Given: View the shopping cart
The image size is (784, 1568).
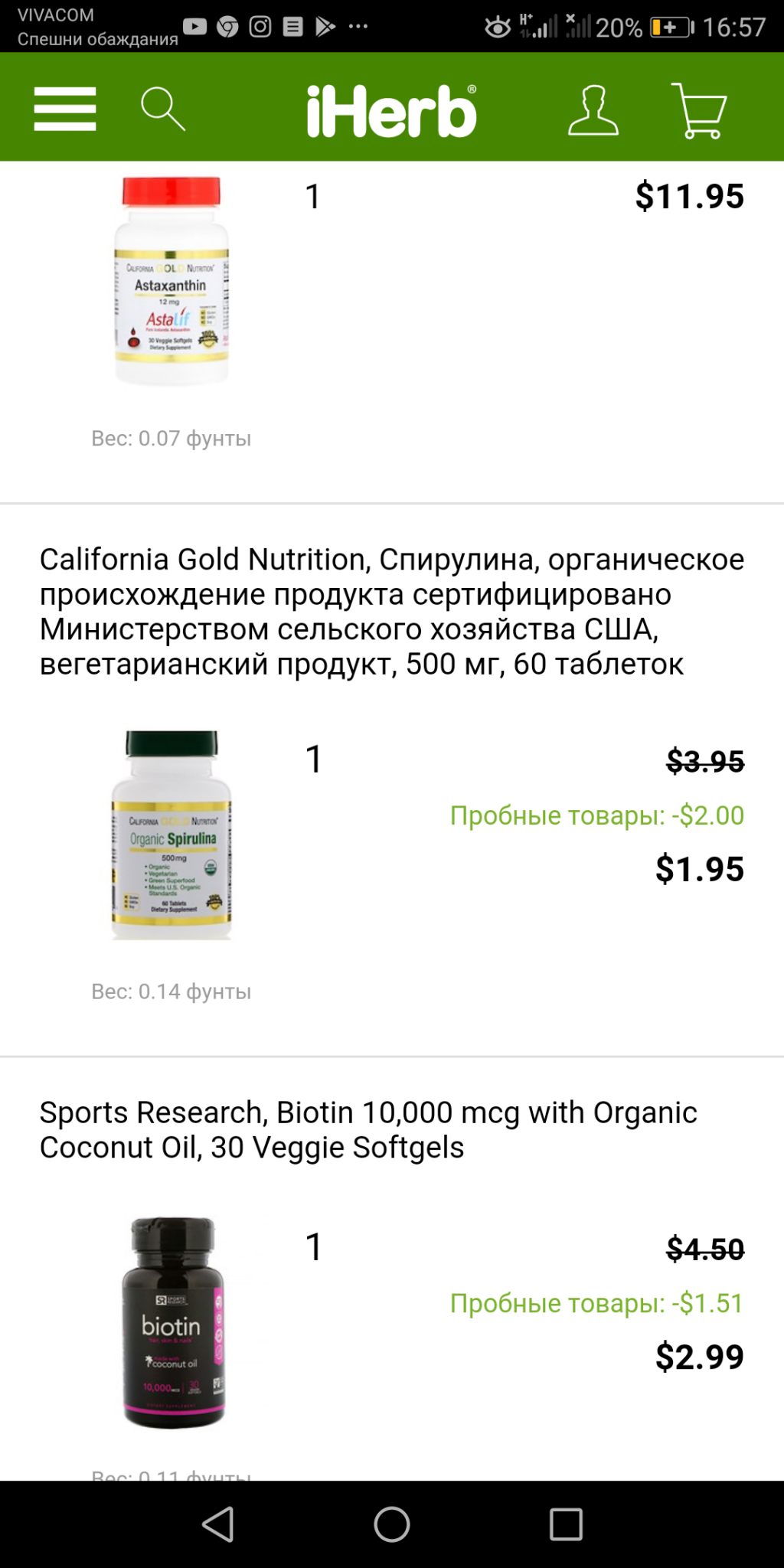Looking at the screenshot, I should 699,111.
